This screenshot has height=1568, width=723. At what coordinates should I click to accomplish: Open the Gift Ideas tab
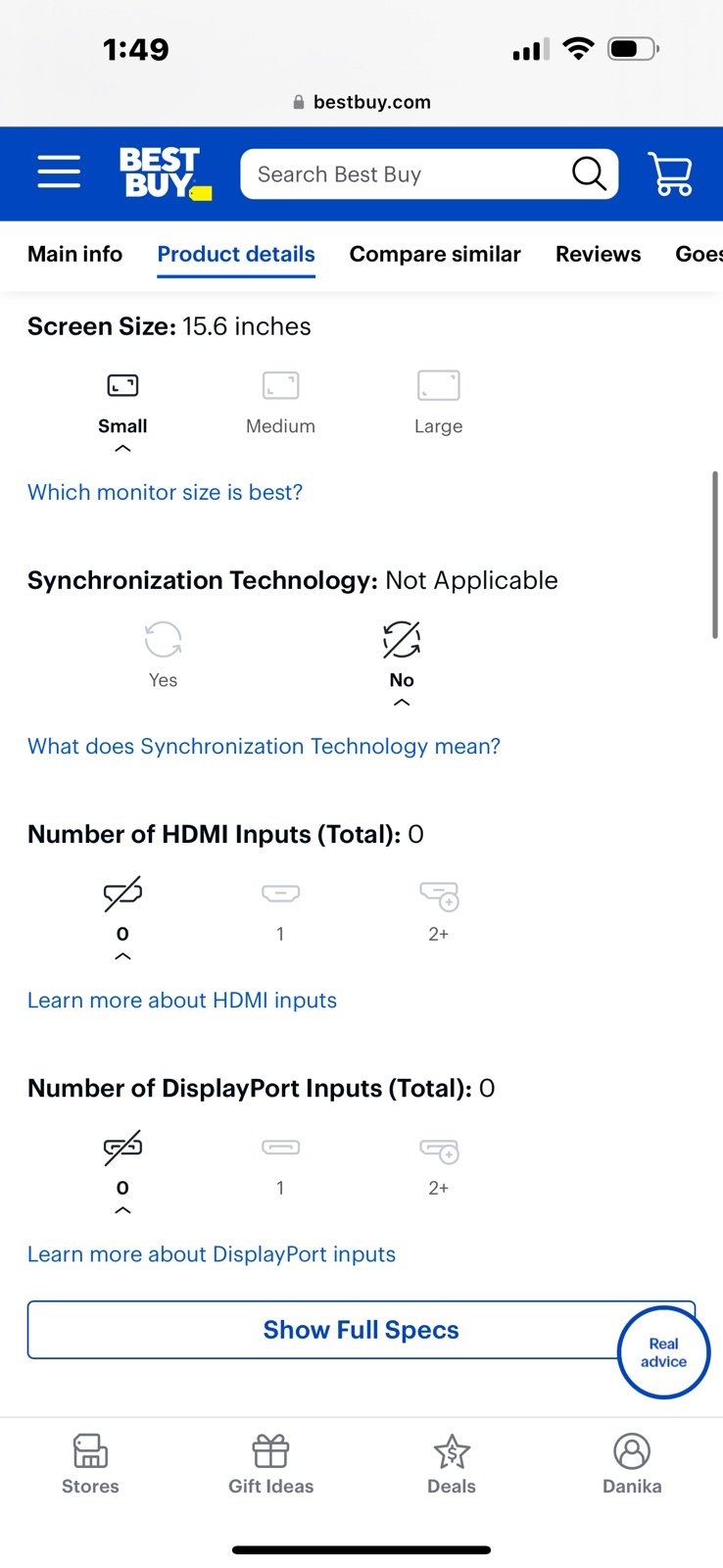(x=271, y=1464)
